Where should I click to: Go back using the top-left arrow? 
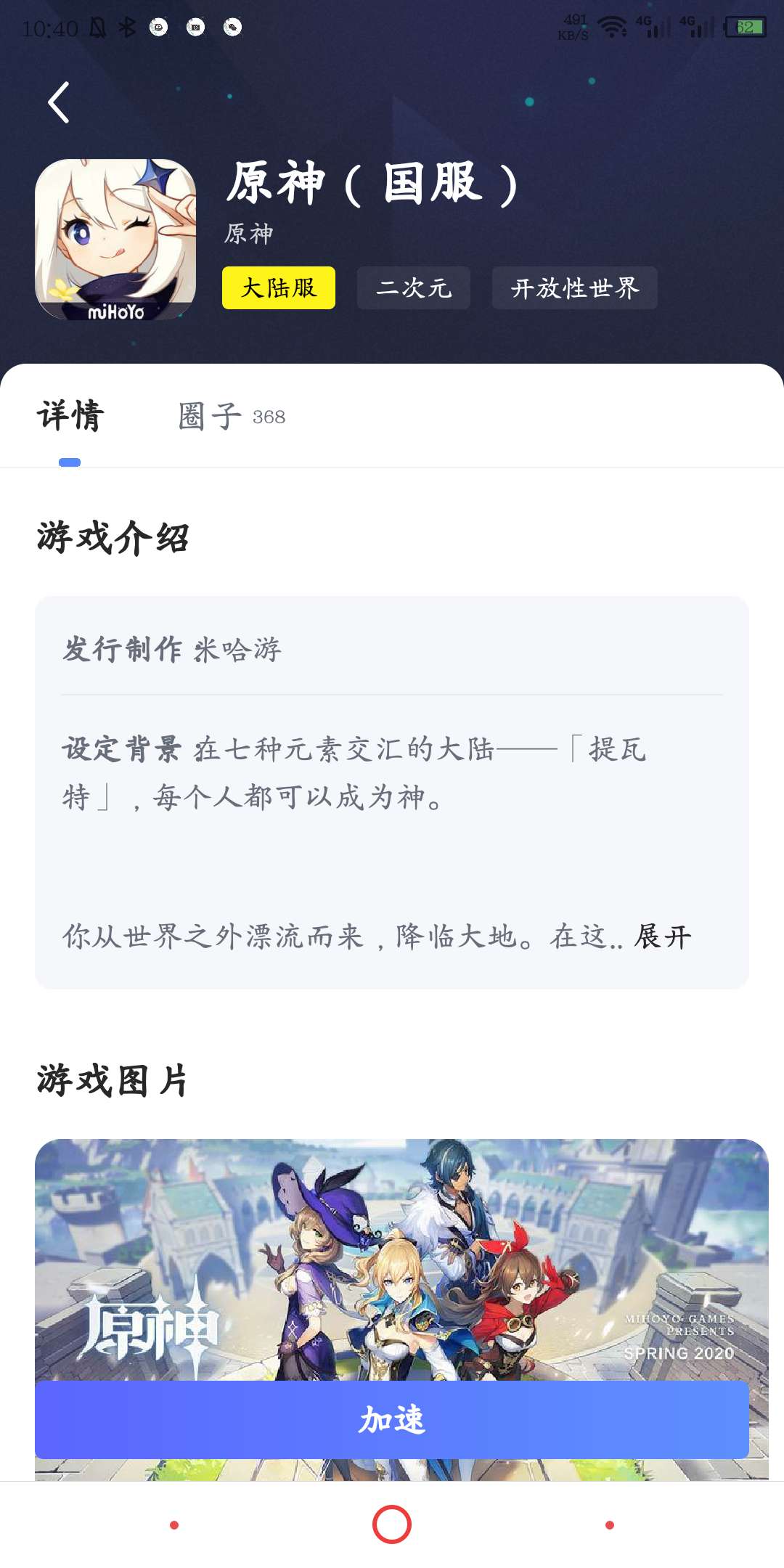tap(59, 102)
